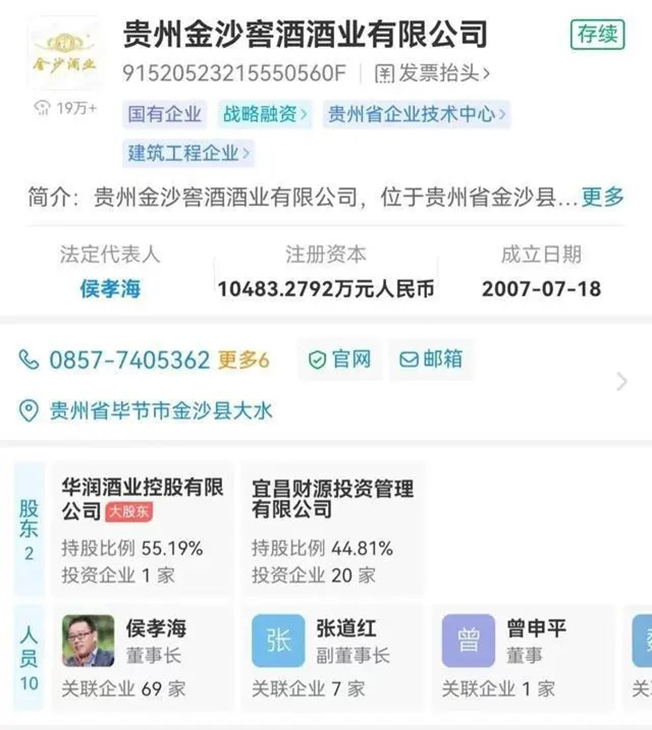
Task: Open shareholder 宜昌财源投资管理有限公司 card
Action: point(332,530)
